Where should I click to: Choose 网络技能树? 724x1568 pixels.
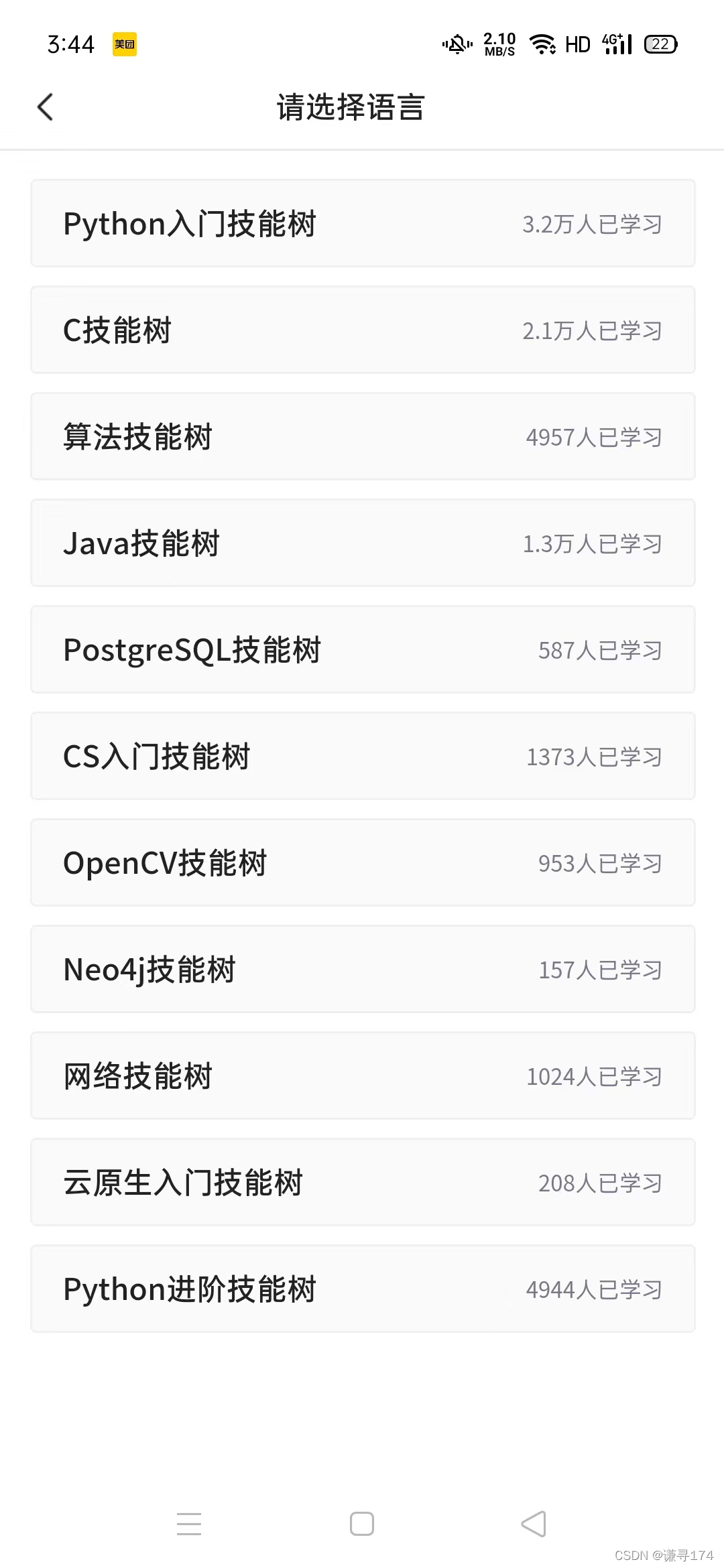362,1076
